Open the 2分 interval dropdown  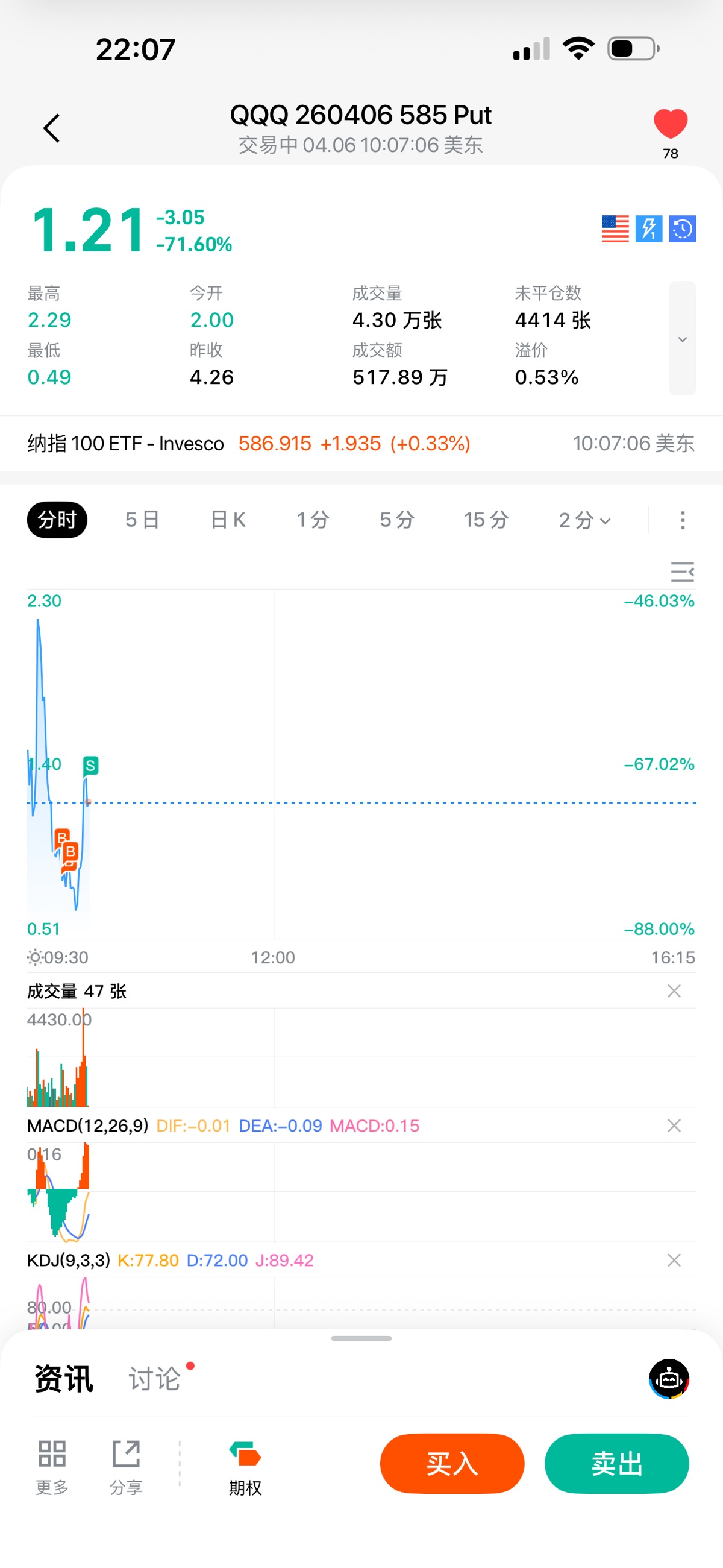pos(584,520)
